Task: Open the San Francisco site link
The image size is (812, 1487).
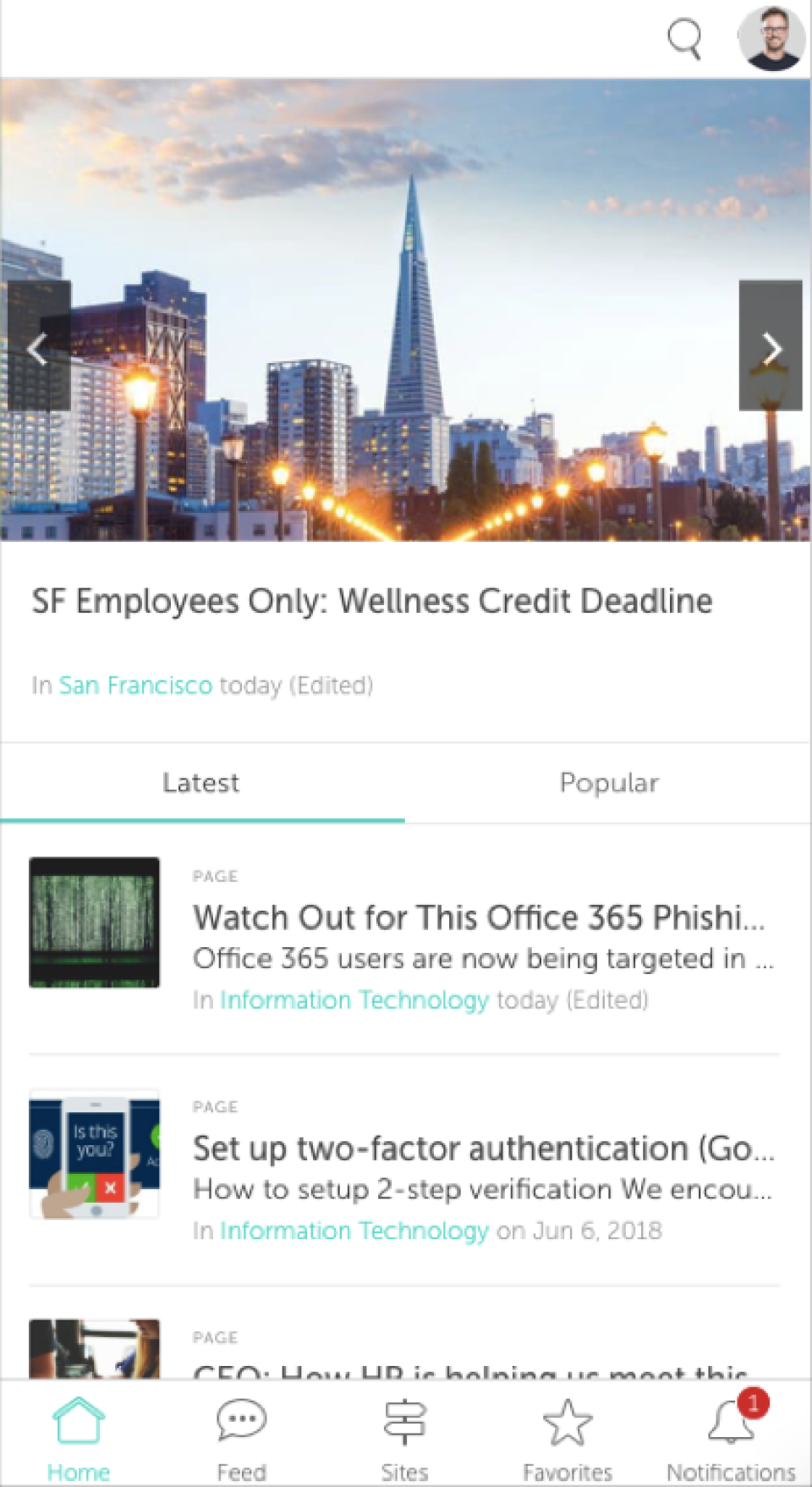Action: click(x=135, y=685)
